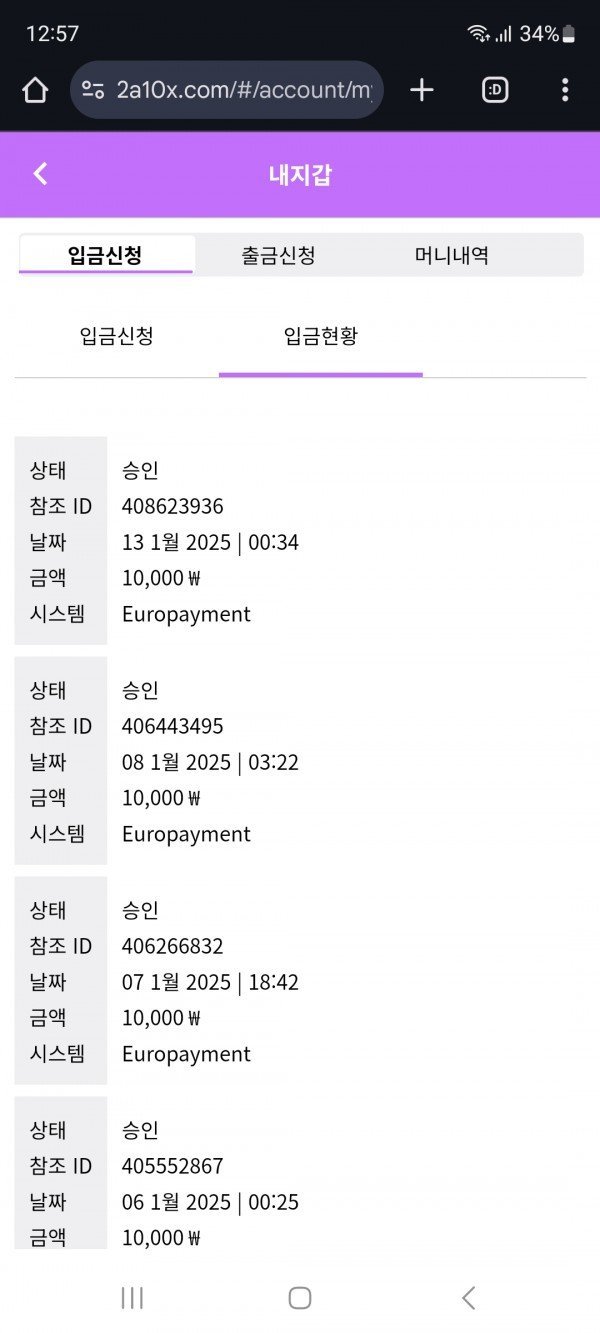Tap the browser home icon
The width and height of the screenshot is (600, 1333).
(35, 90)
